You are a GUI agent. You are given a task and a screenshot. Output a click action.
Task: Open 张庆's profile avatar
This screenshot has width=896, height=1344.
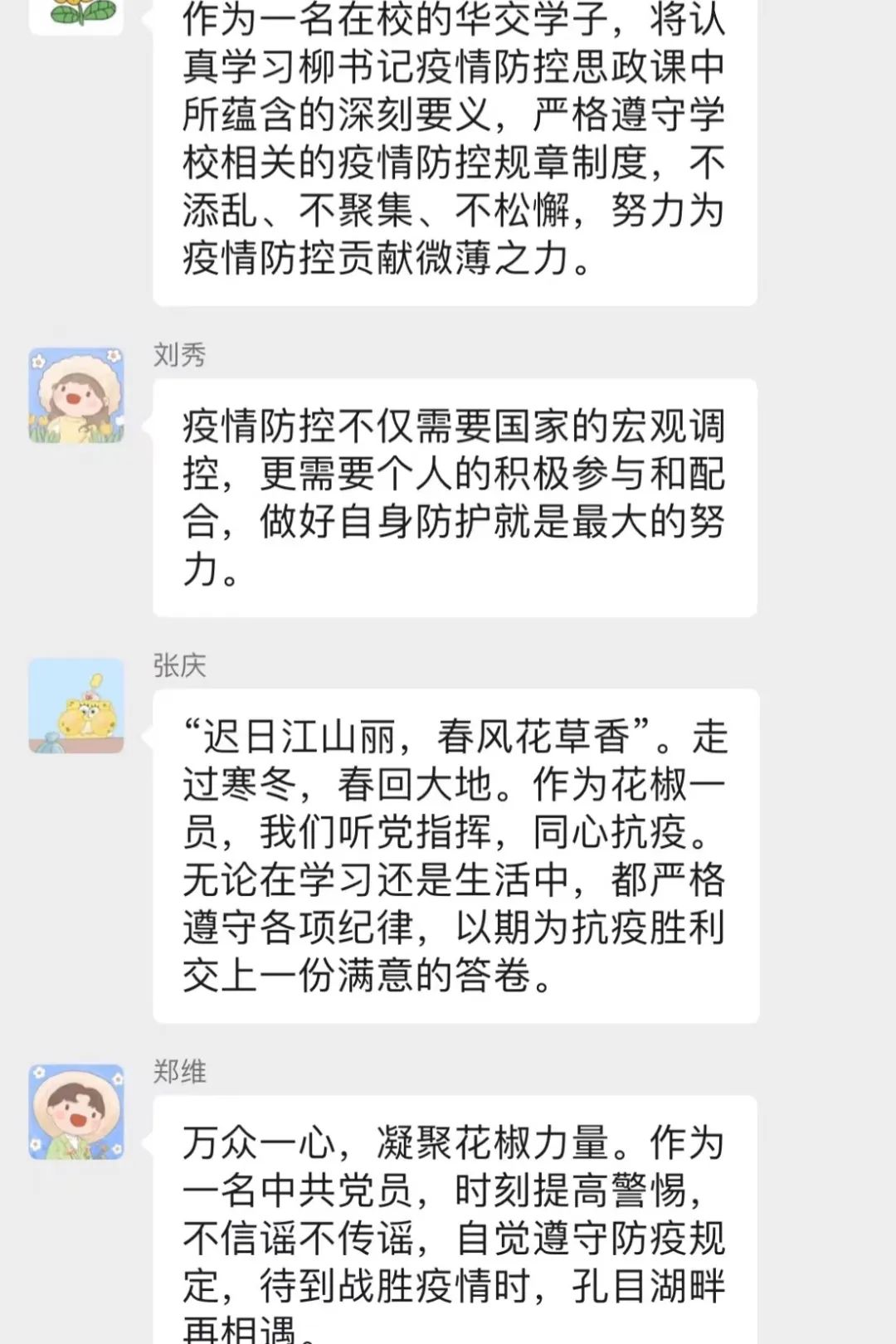[x=76, y=706]
